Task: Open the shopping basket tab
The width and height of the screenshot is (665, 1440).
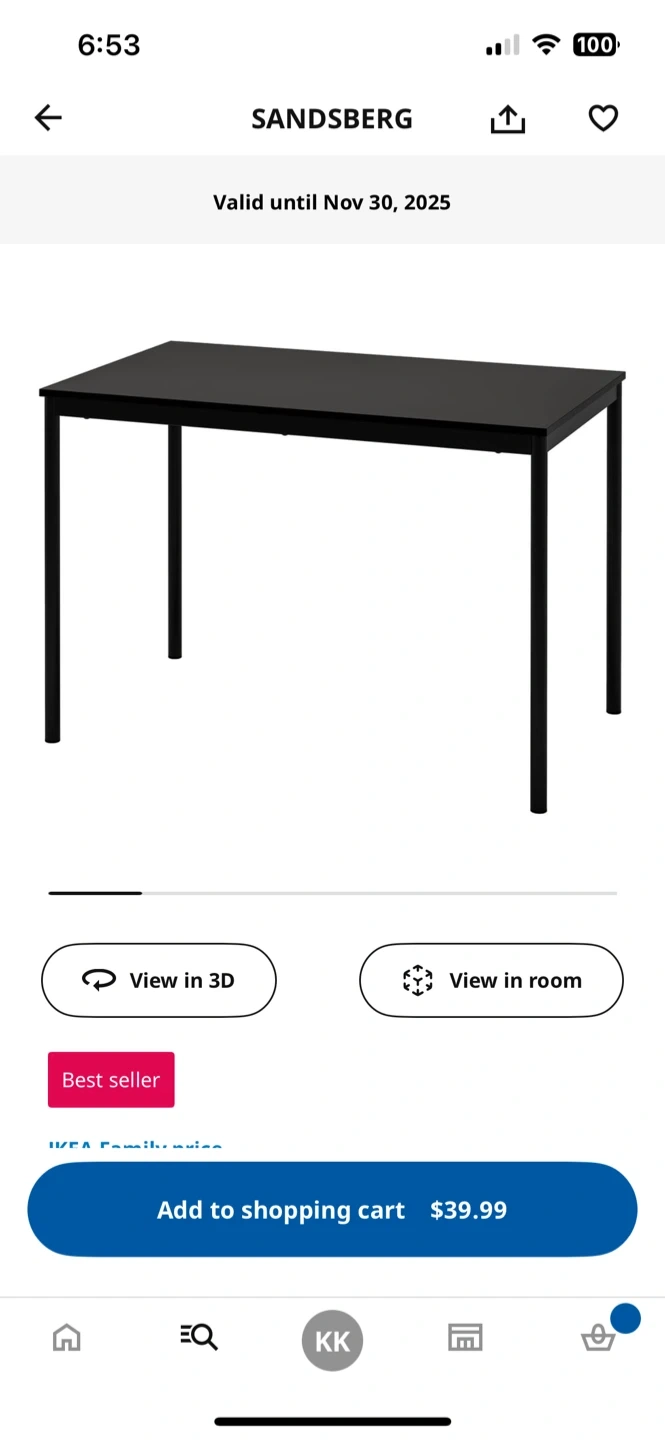Action: coord(598,1337)
